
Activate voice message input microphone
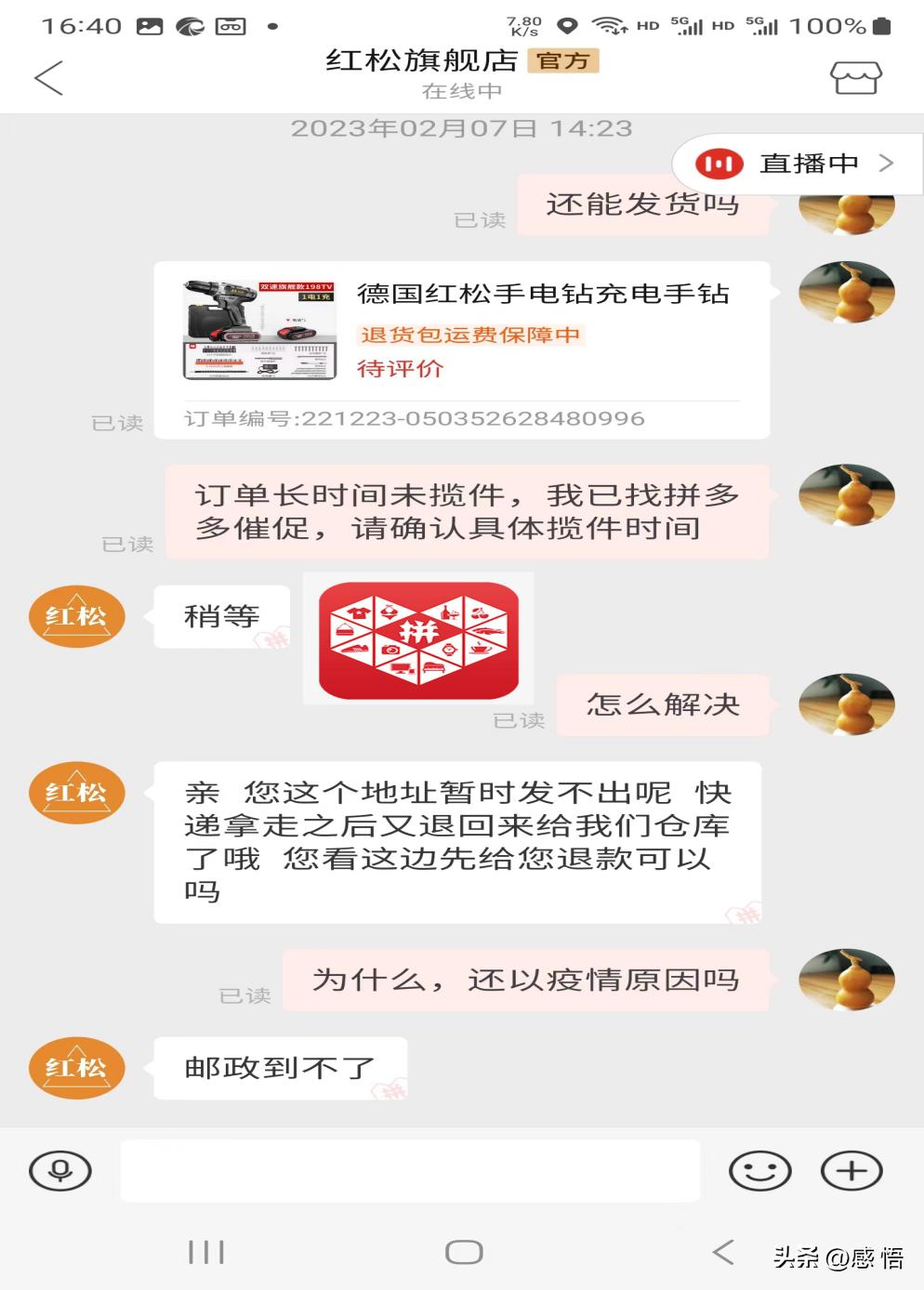click(x=59, y=1170)
